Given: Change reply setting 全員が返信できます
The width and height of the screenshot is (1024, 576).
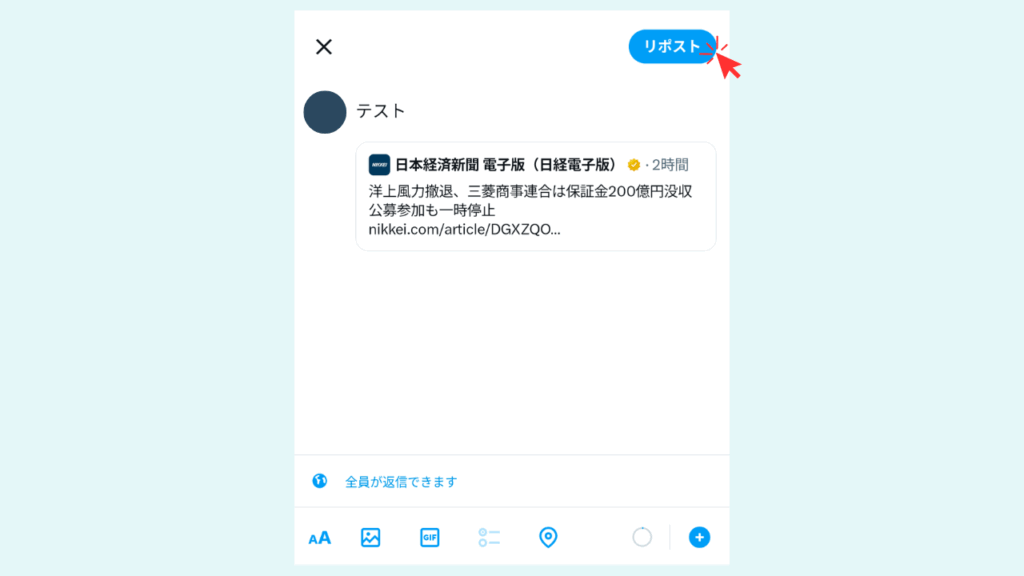Looking at the screenshot, I should 400,482.
